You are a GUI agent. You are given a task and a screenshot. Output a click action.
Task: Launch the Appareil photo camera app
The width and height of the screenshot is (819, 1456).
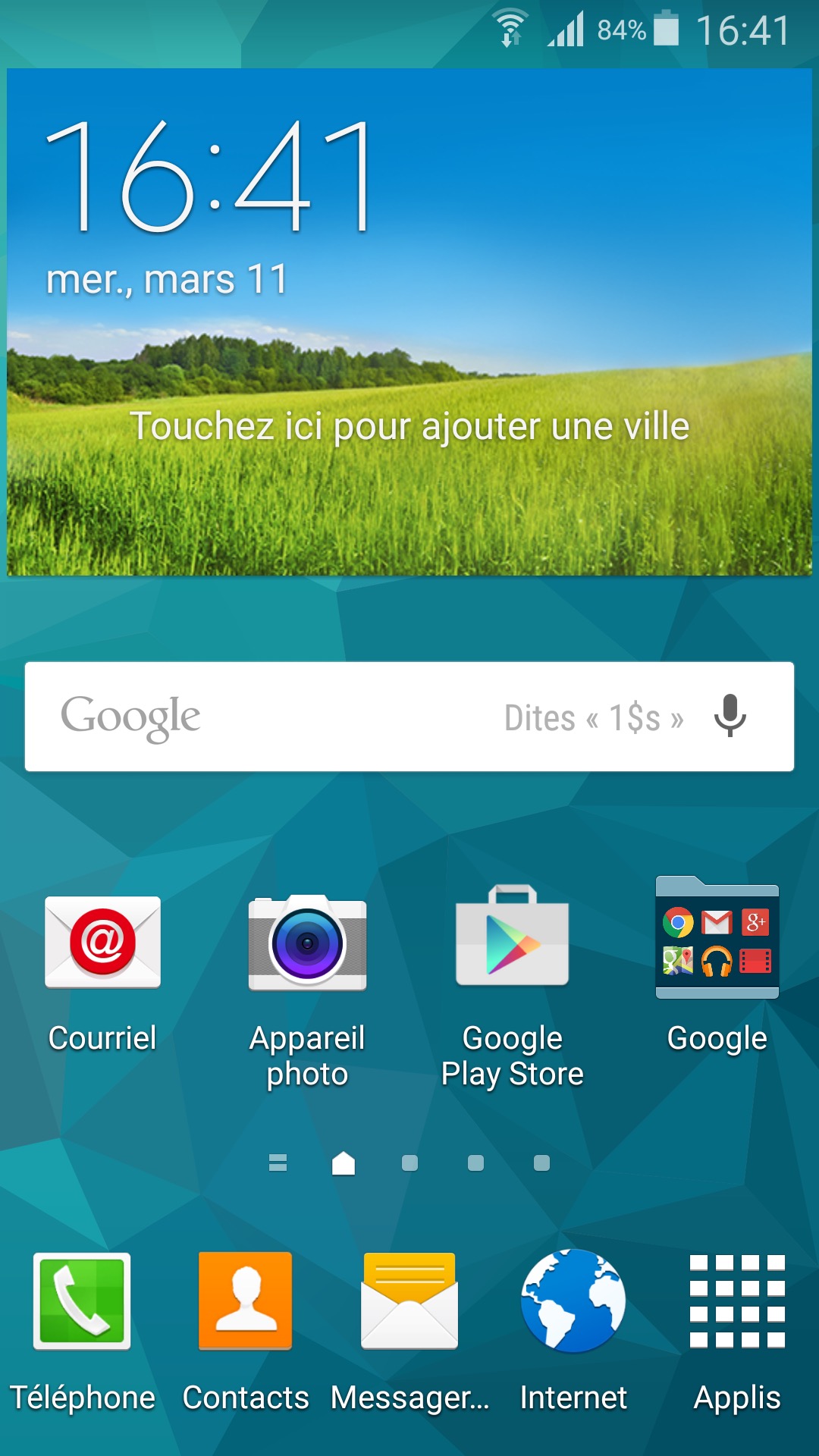point(307,943)
